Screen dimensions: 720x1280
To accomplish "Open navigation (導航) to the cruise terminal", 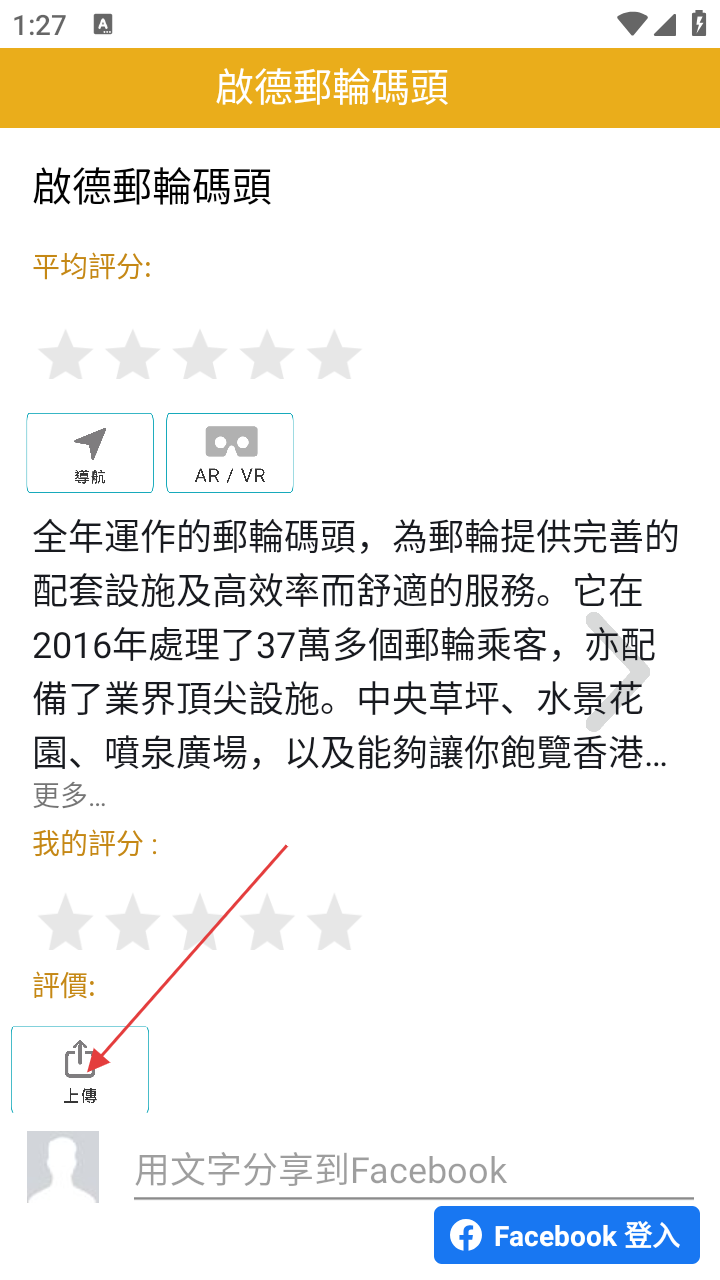I will coord(90,453).
